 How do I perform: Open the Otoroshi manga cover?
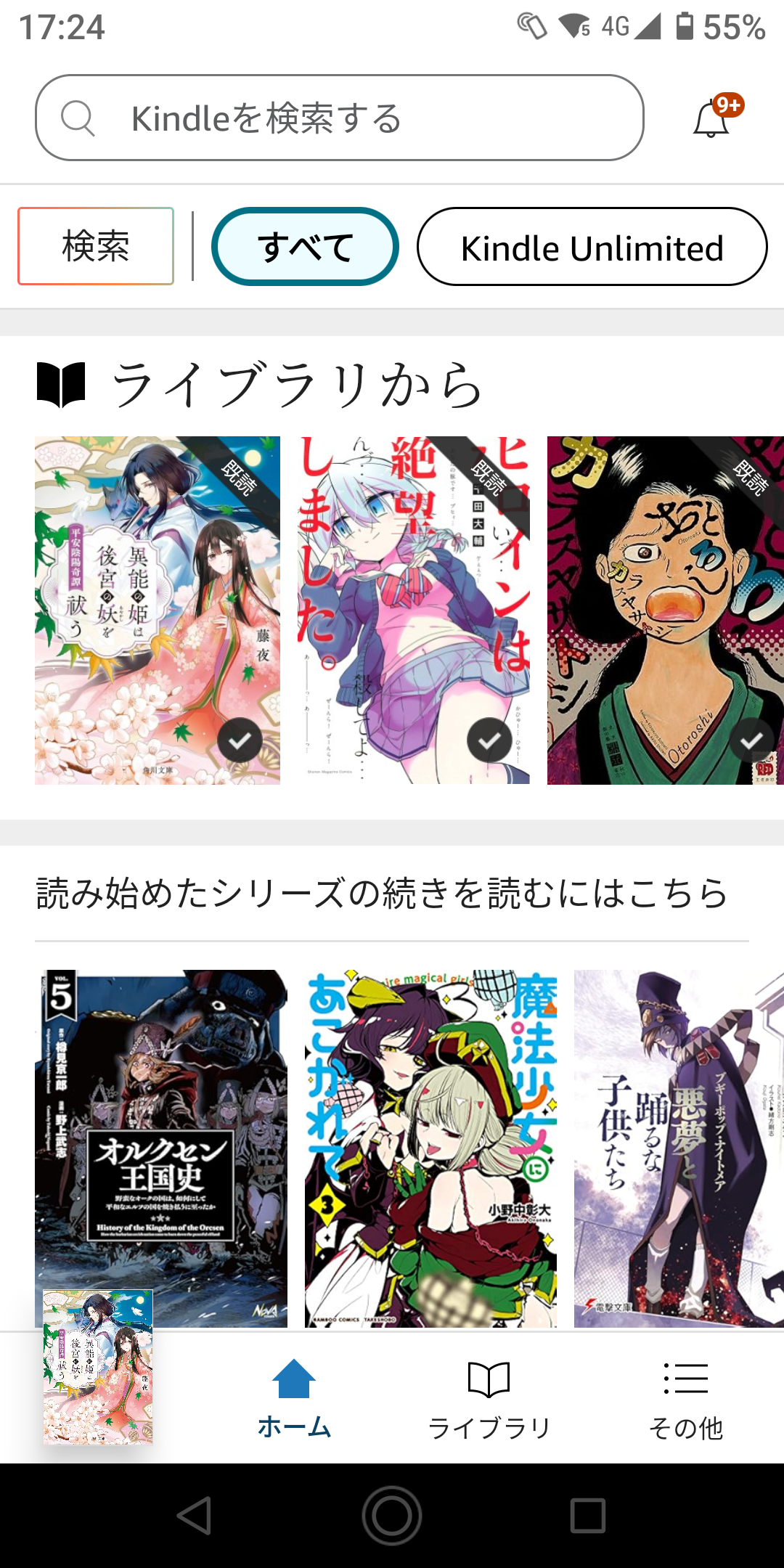(x=665, y=610)
